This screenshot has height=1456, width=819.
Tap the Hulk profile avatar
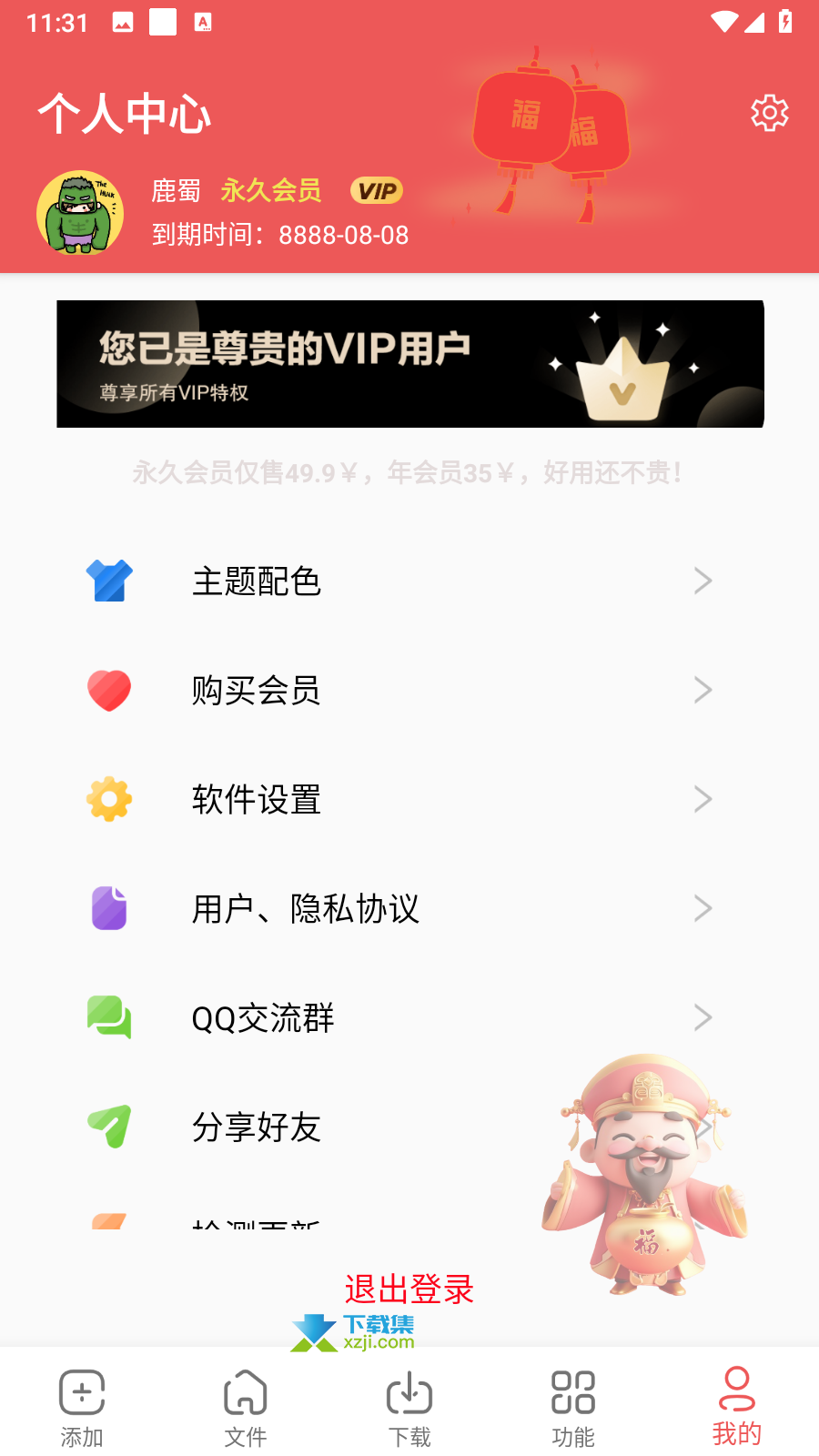(80, 213)
